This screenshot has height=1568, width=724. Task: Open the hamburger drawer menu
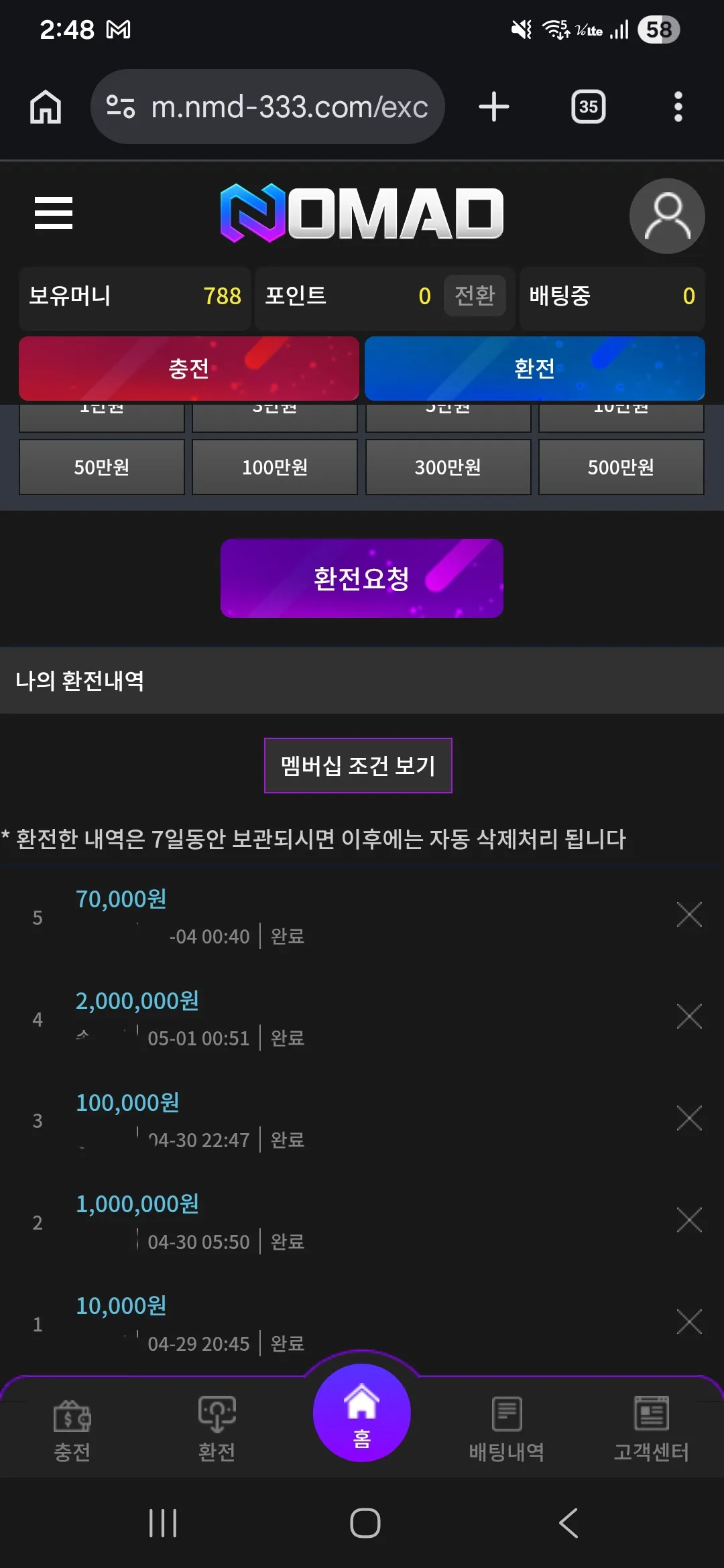pyautogui.click(x=54, y=213)
